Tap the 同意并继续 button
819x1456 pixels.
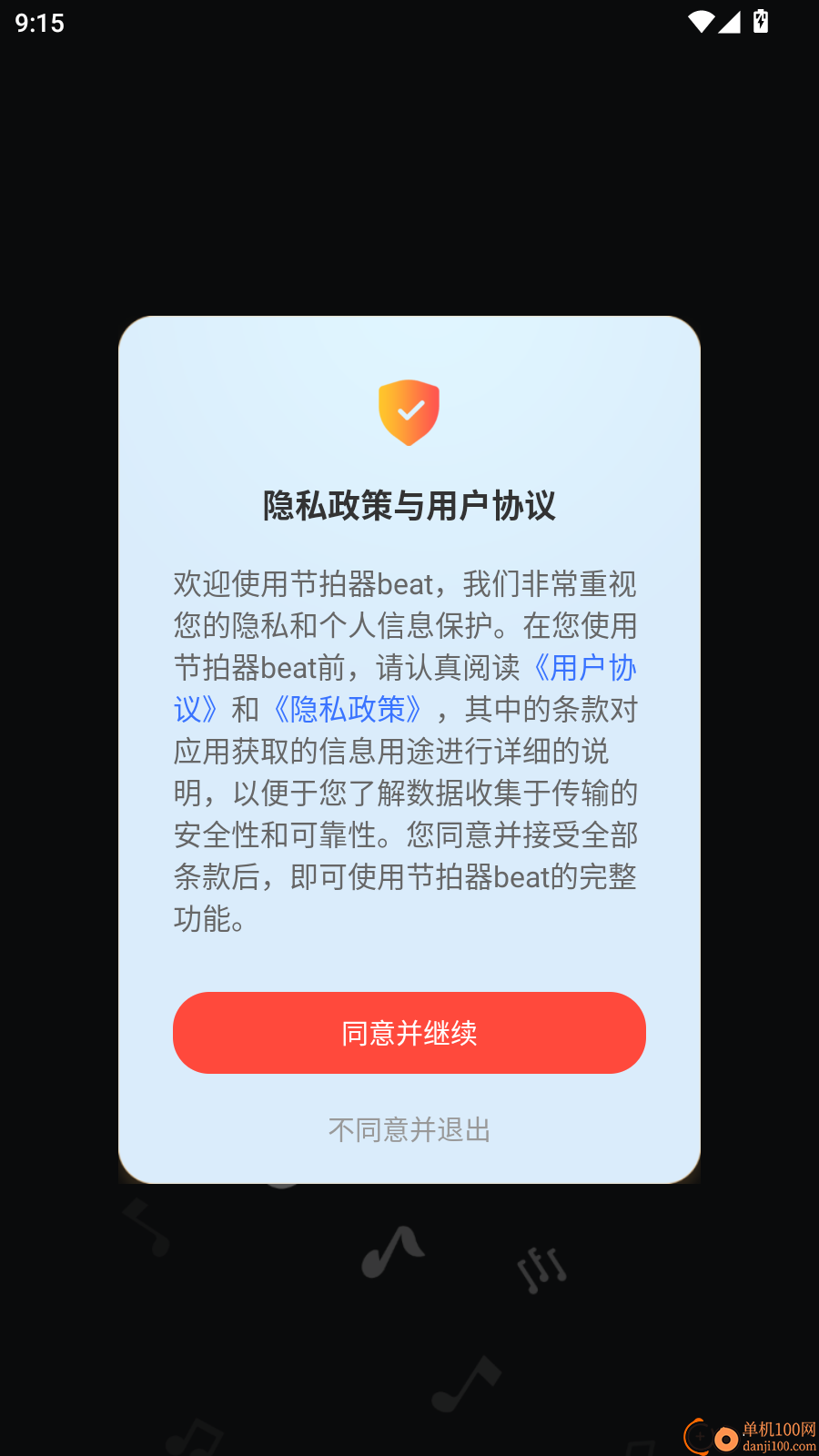409,1033
